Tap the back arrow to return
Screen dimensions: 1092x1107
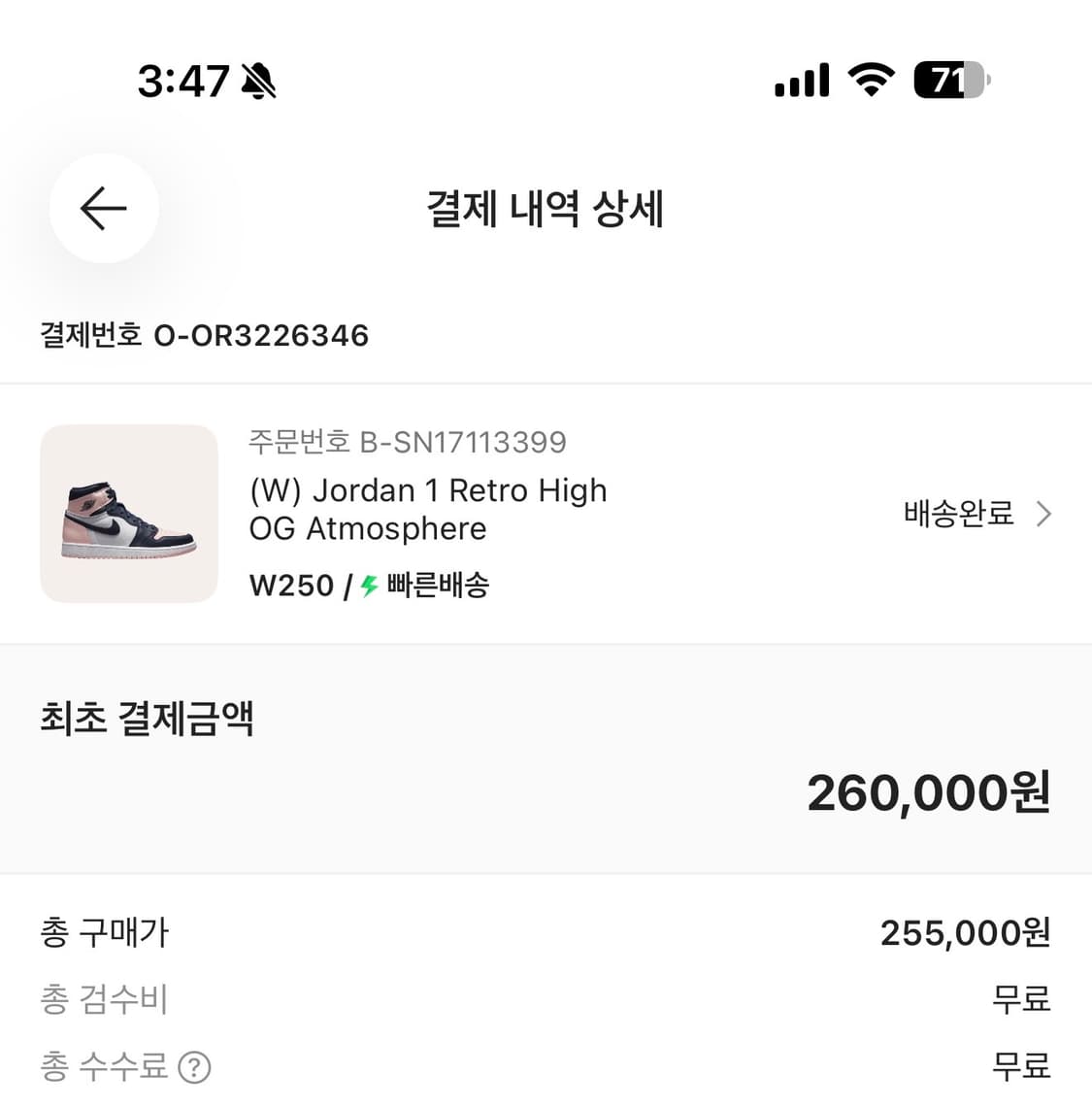click(x=101, y=209)
